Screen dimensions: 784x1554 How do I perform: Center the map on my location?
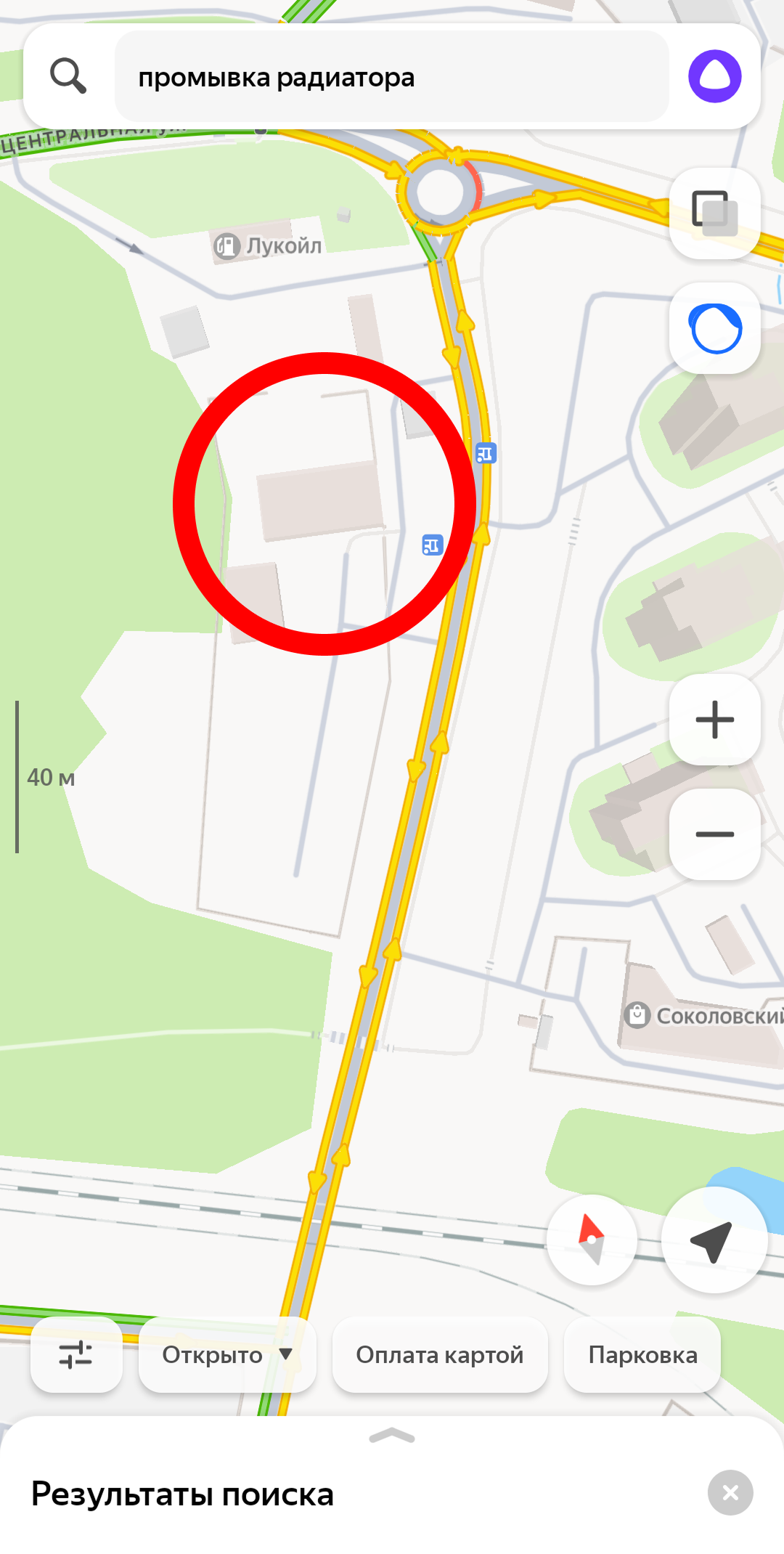[714, 1240]
